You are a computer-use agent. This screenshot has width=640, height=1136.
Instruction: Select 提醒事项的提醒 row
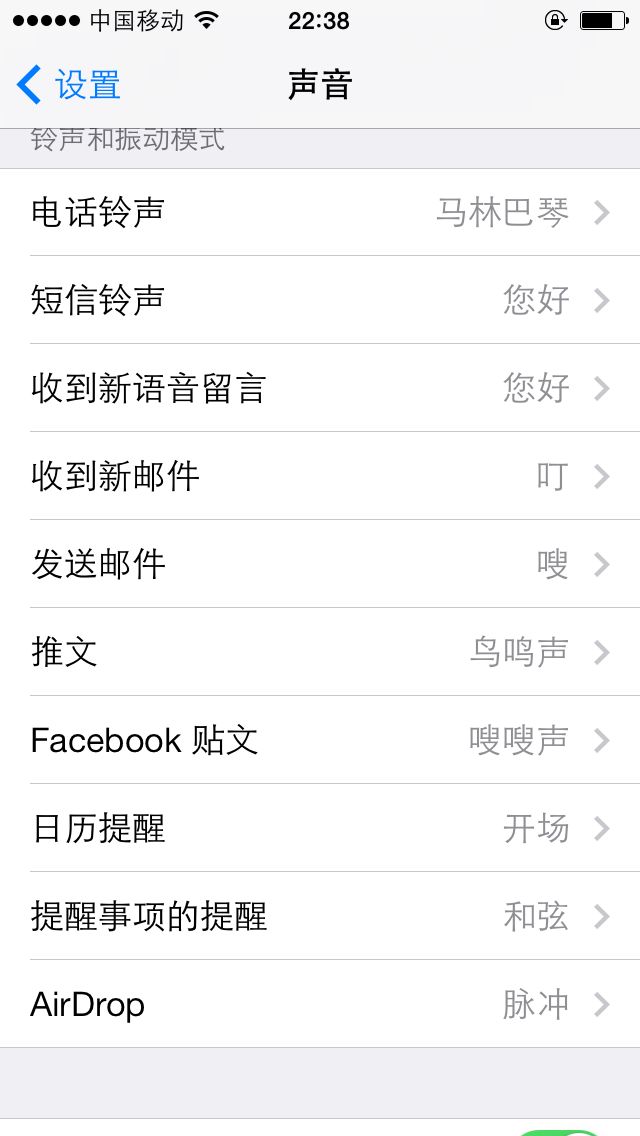[x=320, y=916]
